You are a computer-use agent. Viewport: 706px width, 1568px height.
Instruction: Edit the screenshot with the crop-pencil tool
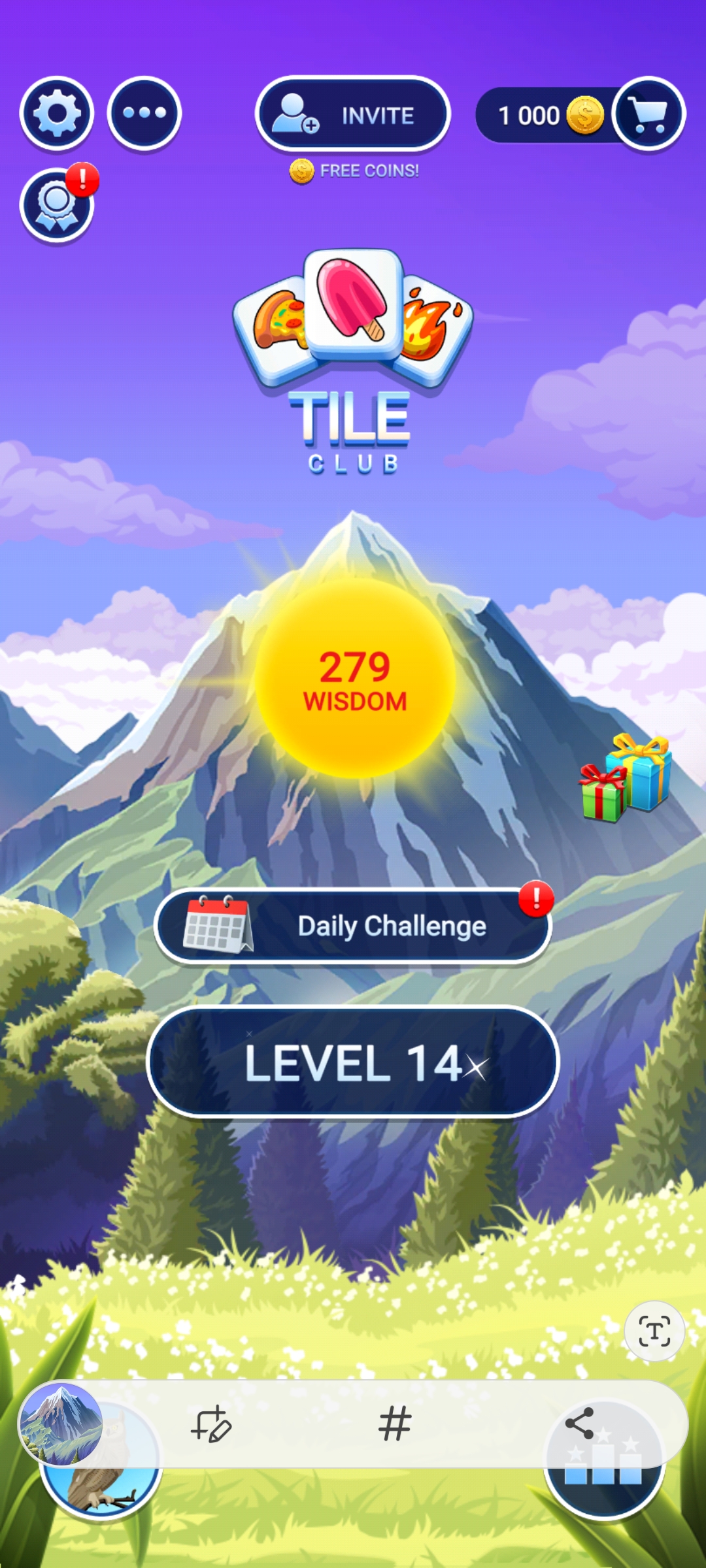(211, 1424)
